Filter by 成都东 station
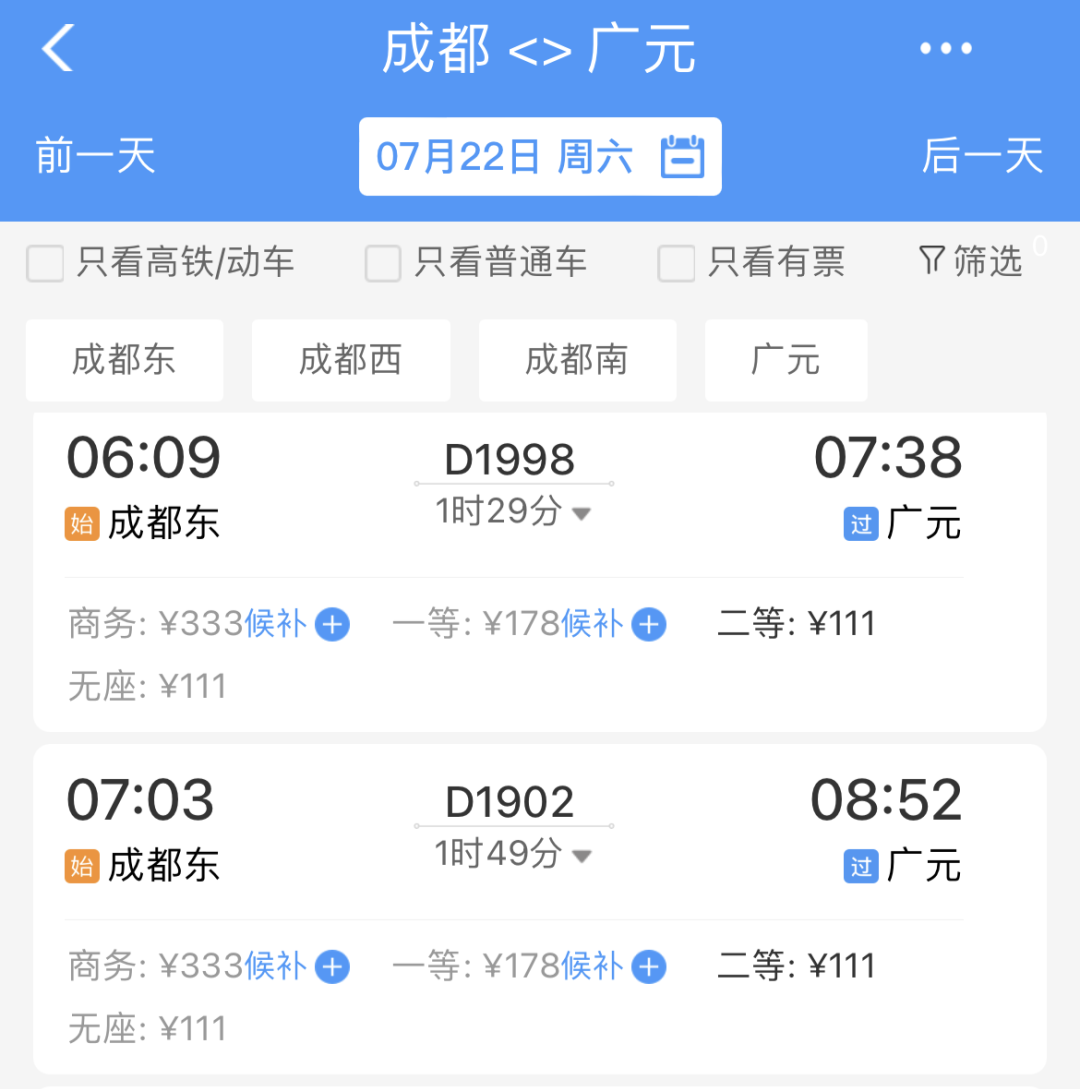 [x=124, y=360]
